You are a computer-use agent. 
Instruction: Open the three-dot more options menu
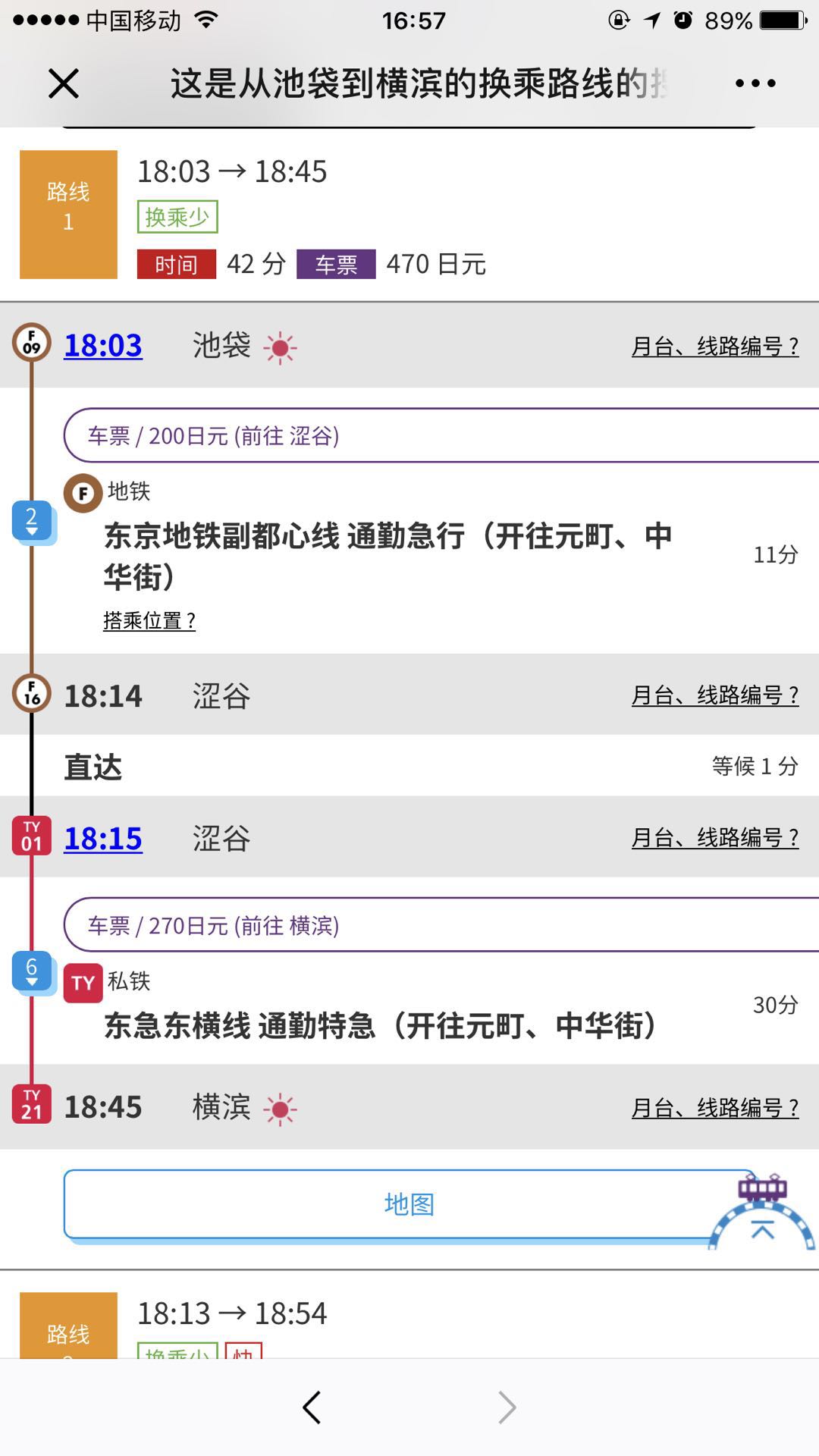tap(755, 83)
